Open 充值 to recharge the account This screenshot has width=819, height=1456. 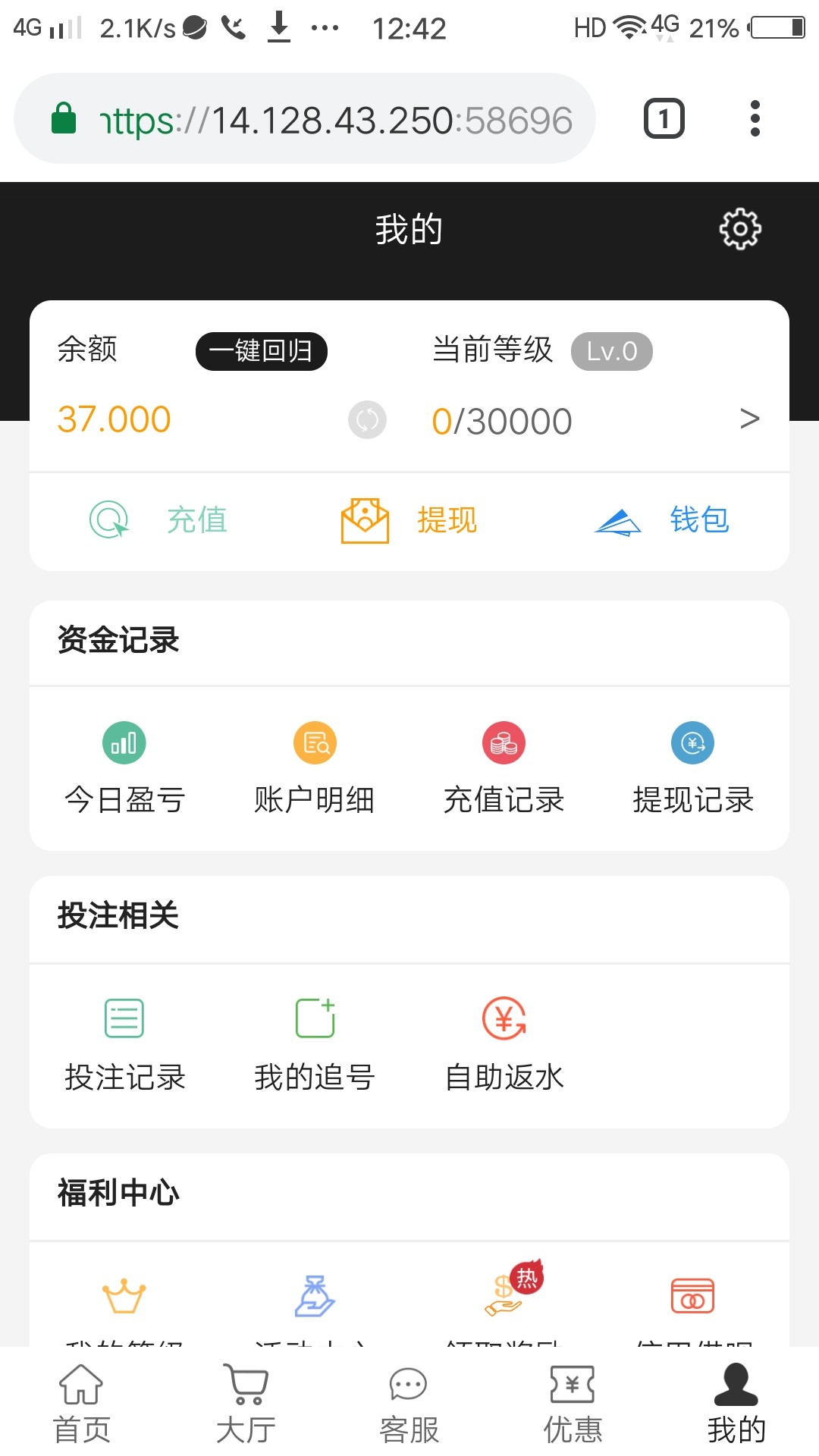click(x=159, y=520)
